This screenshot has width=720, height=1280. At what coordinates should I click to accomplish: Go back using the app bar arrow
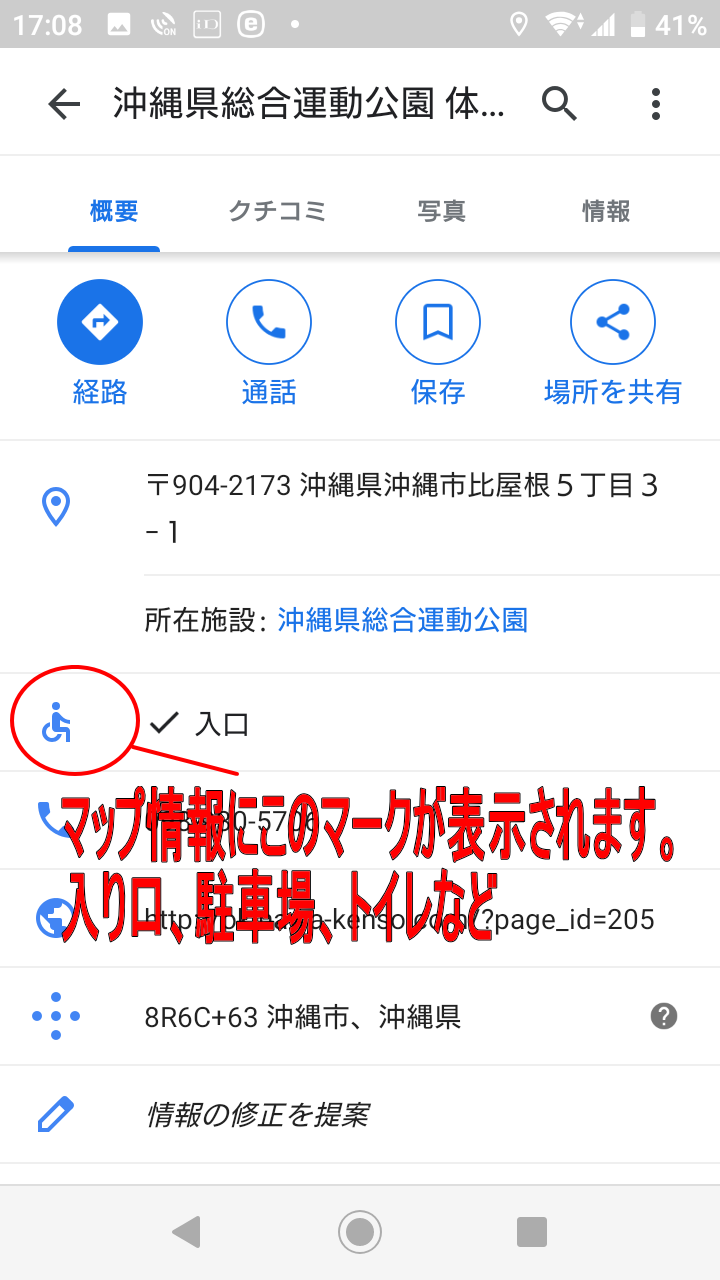point(64,104)
